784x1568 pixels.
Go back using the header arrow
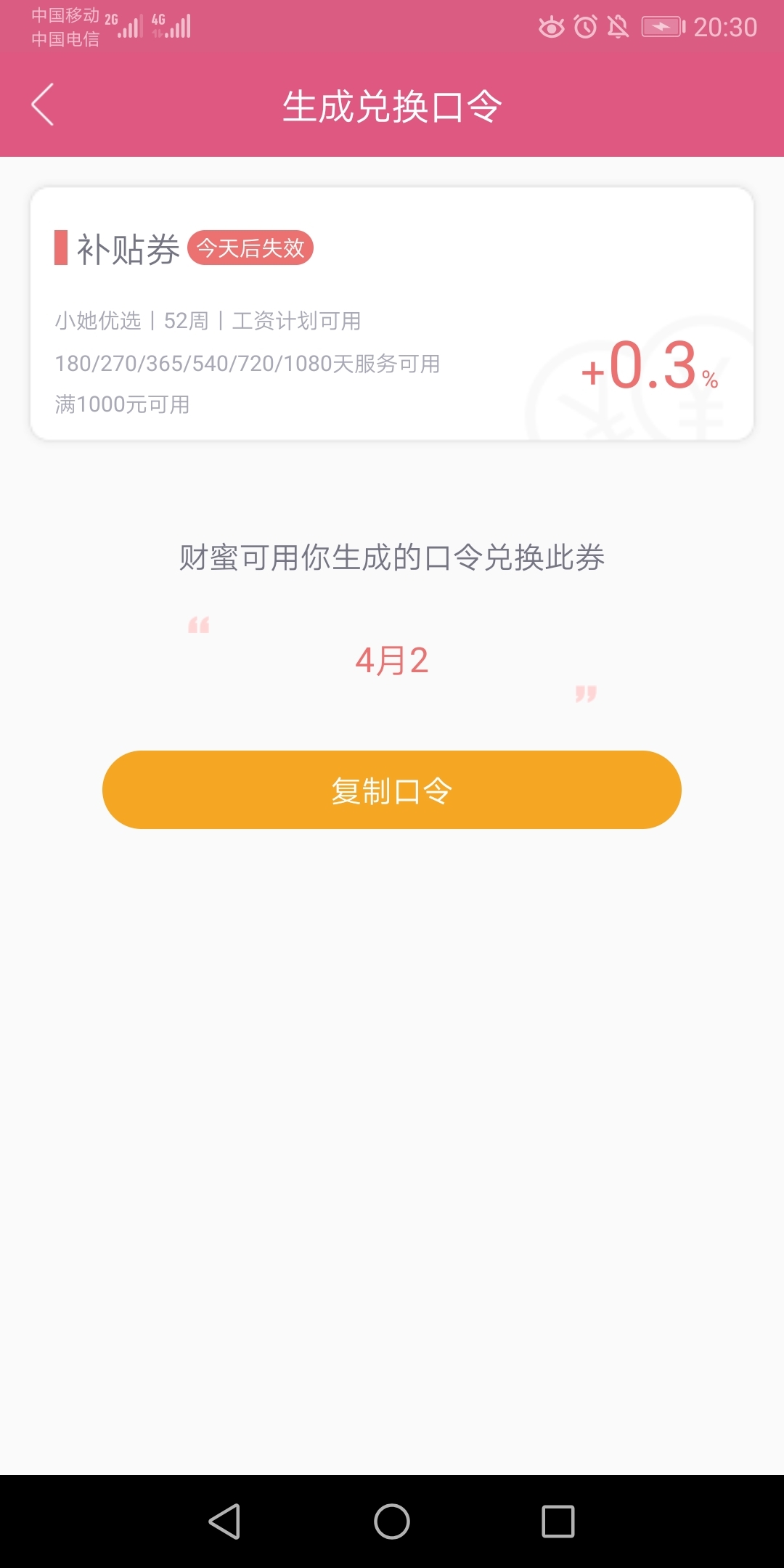pos(43,105)
